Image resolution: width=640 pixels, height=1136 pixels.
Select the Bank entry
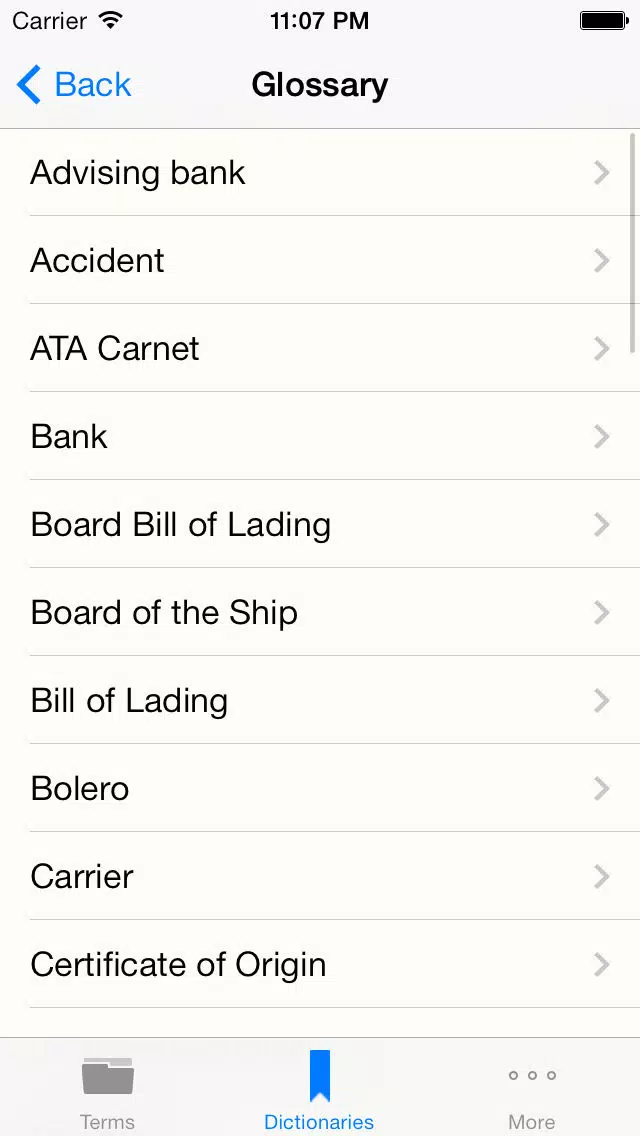tap(320, 436)
